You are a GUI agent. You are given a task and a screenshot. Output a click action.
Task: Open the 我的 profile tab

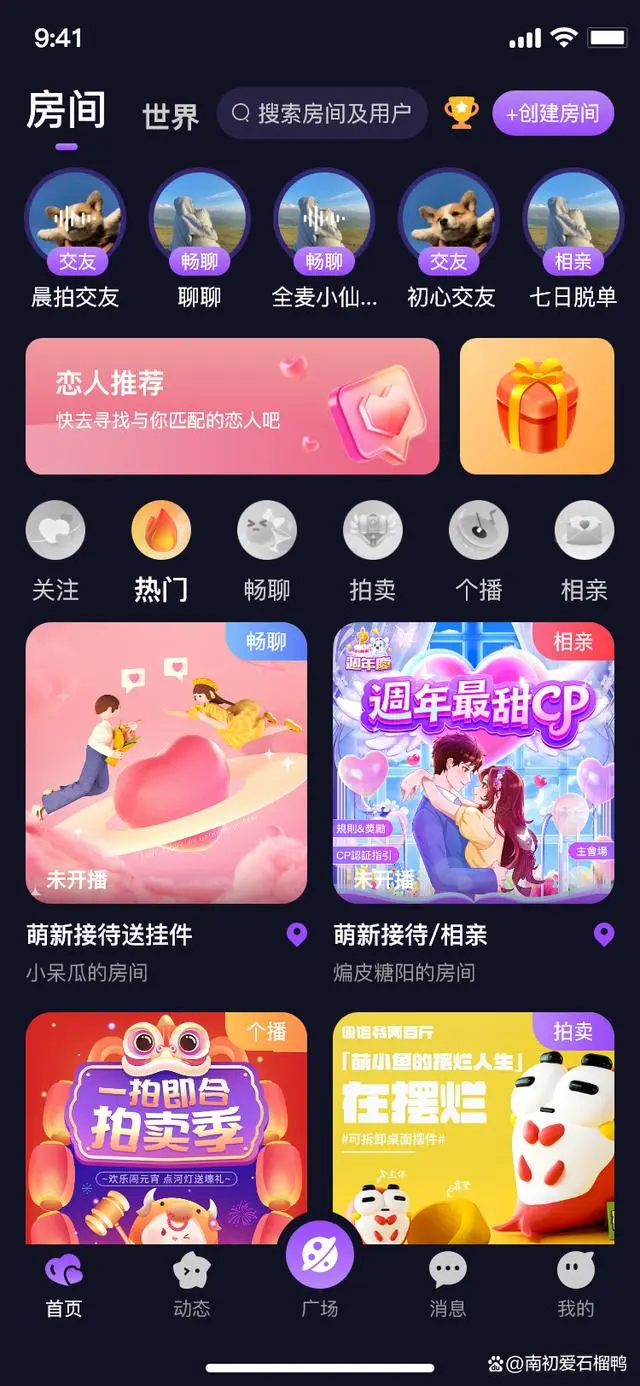pos(575,1285)
